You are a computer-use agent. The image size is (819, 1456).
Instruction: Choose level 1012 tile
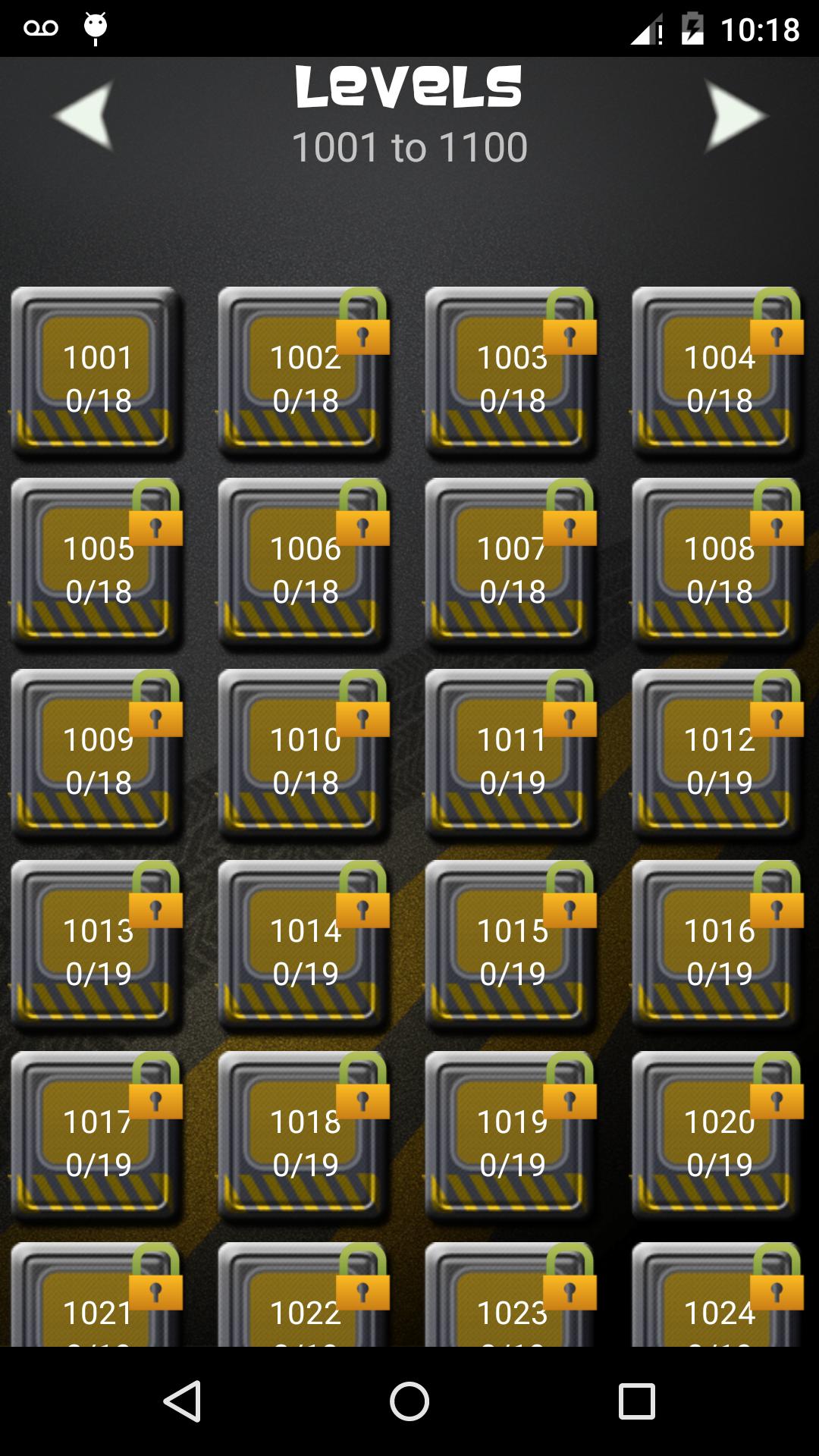[x=719, y=756]
